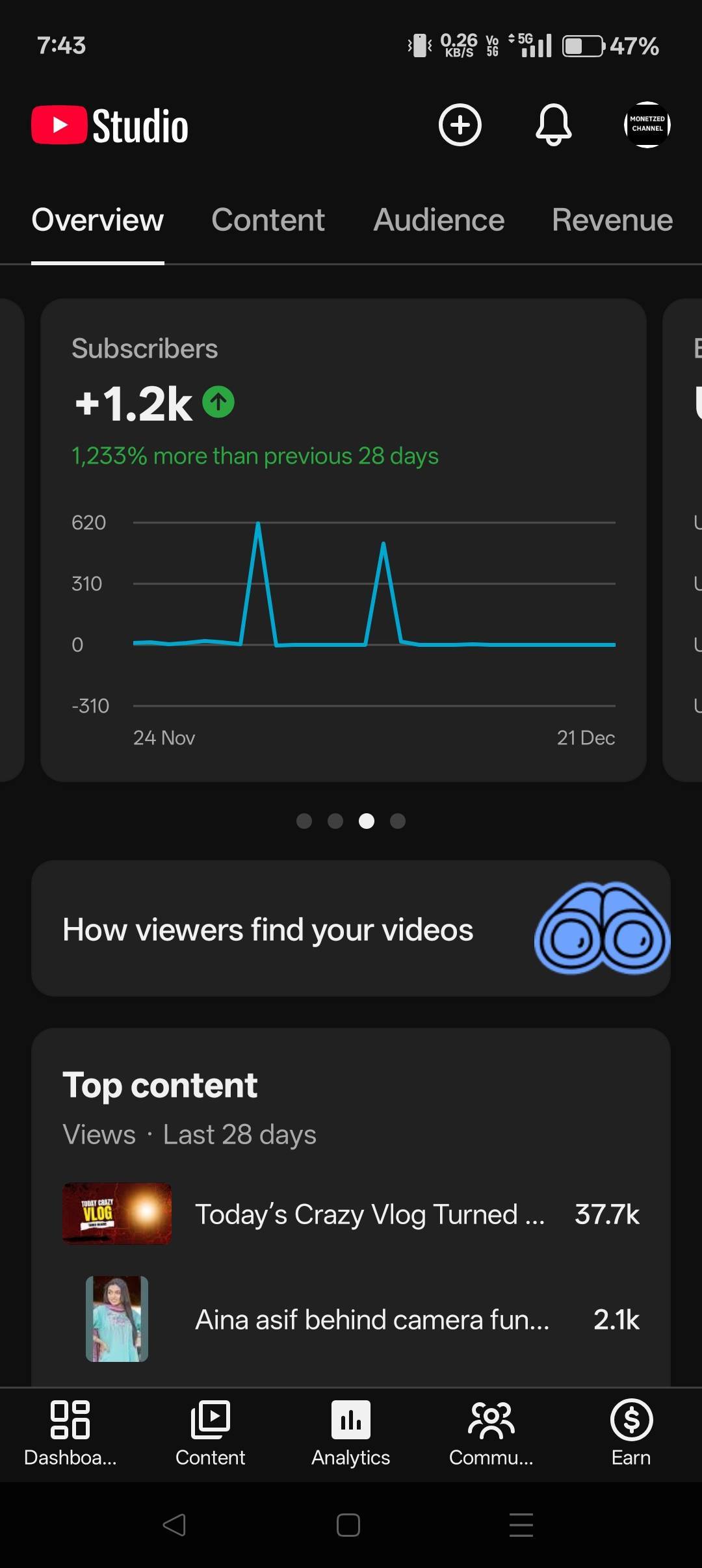Switch to the Content top tab
This screenshot has width=702, height=1568.
tap(268, 220)
